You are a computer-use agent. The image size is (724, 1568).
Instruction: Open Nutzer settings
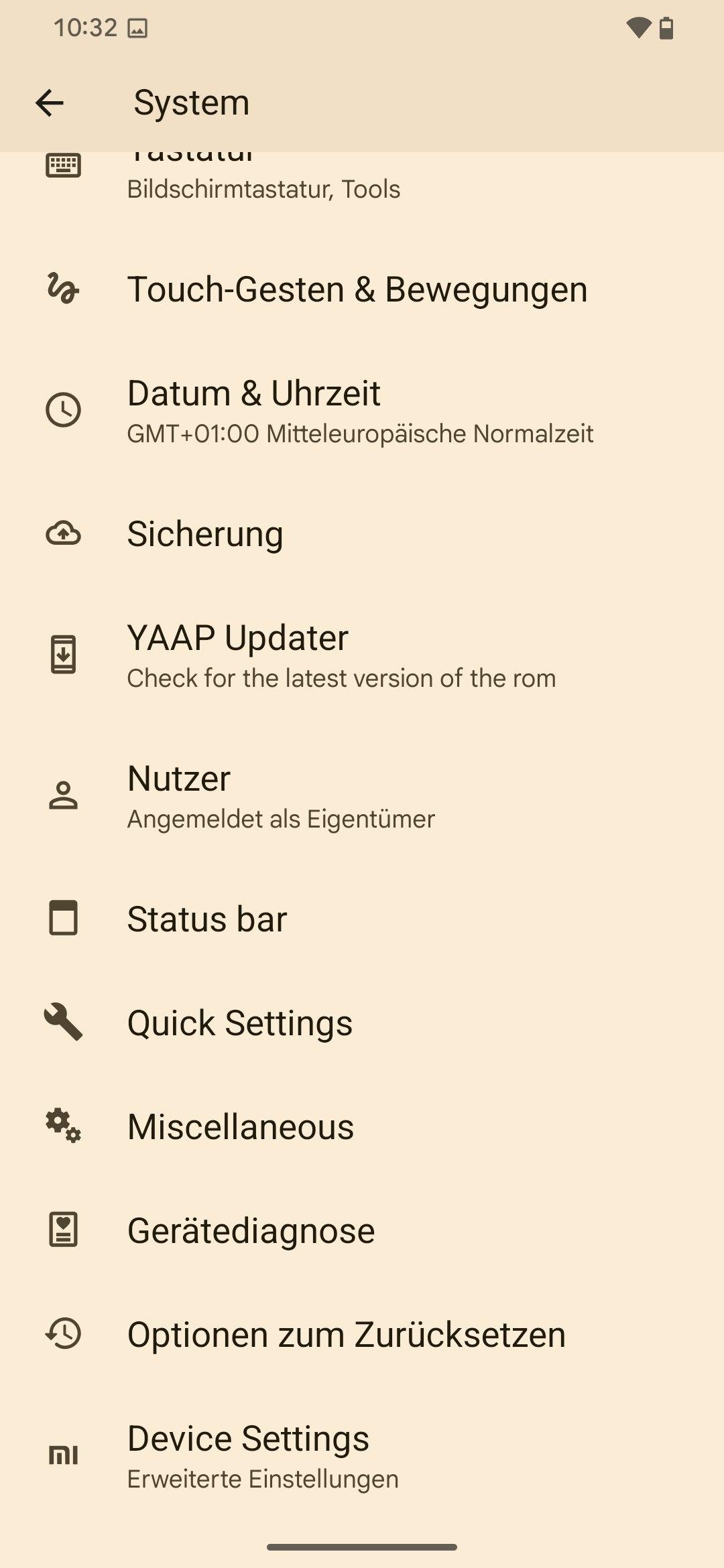coord(280,795)
